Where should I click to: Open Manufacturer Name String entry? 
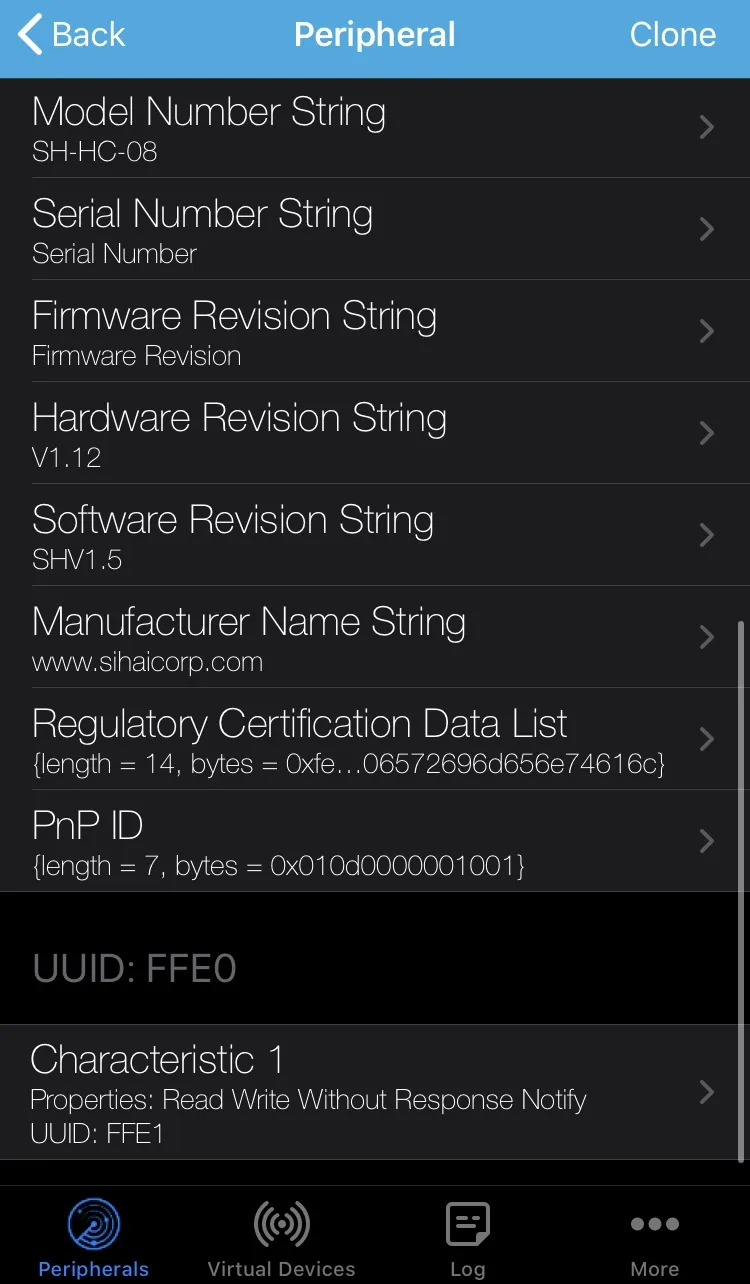click(375, 638)
